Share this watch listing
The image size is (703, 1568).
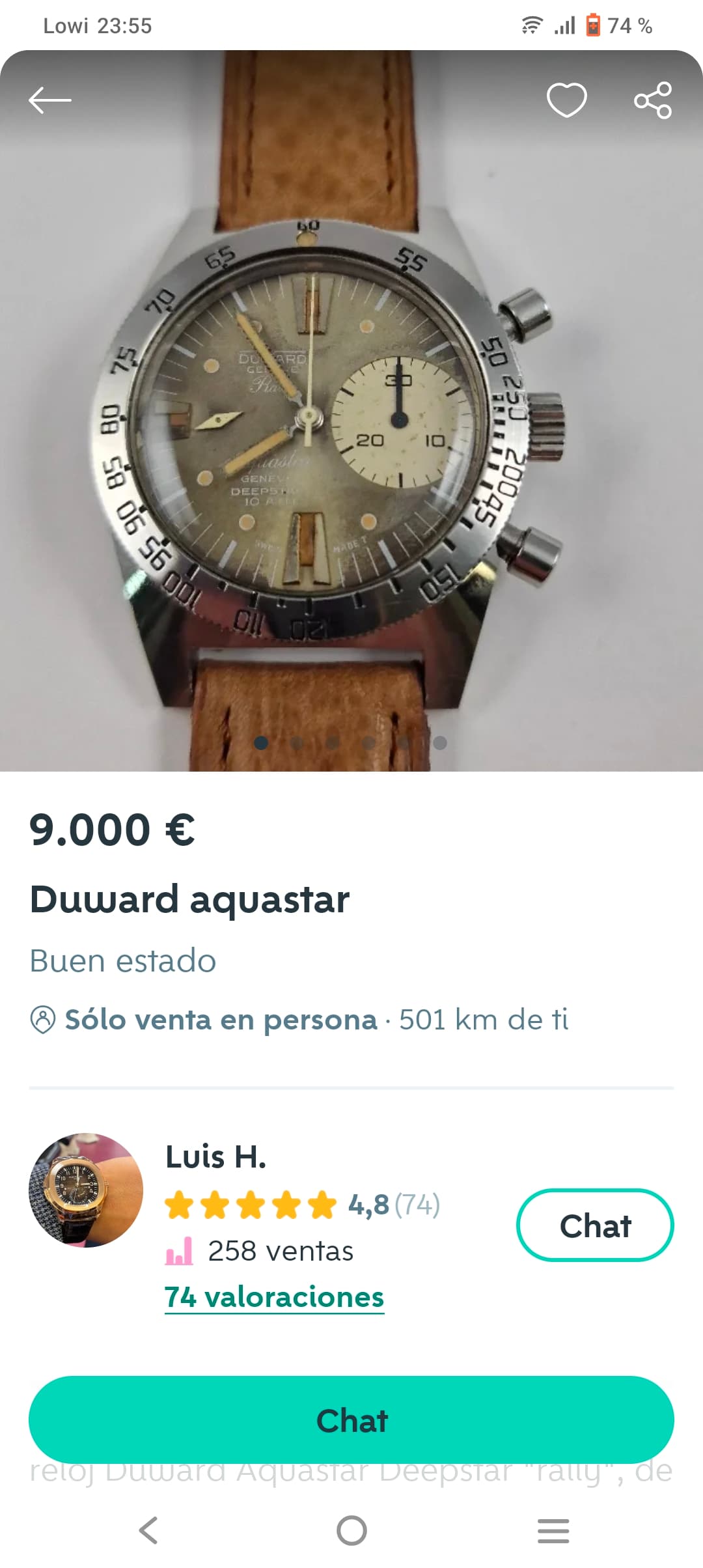[x=653, y=100]
